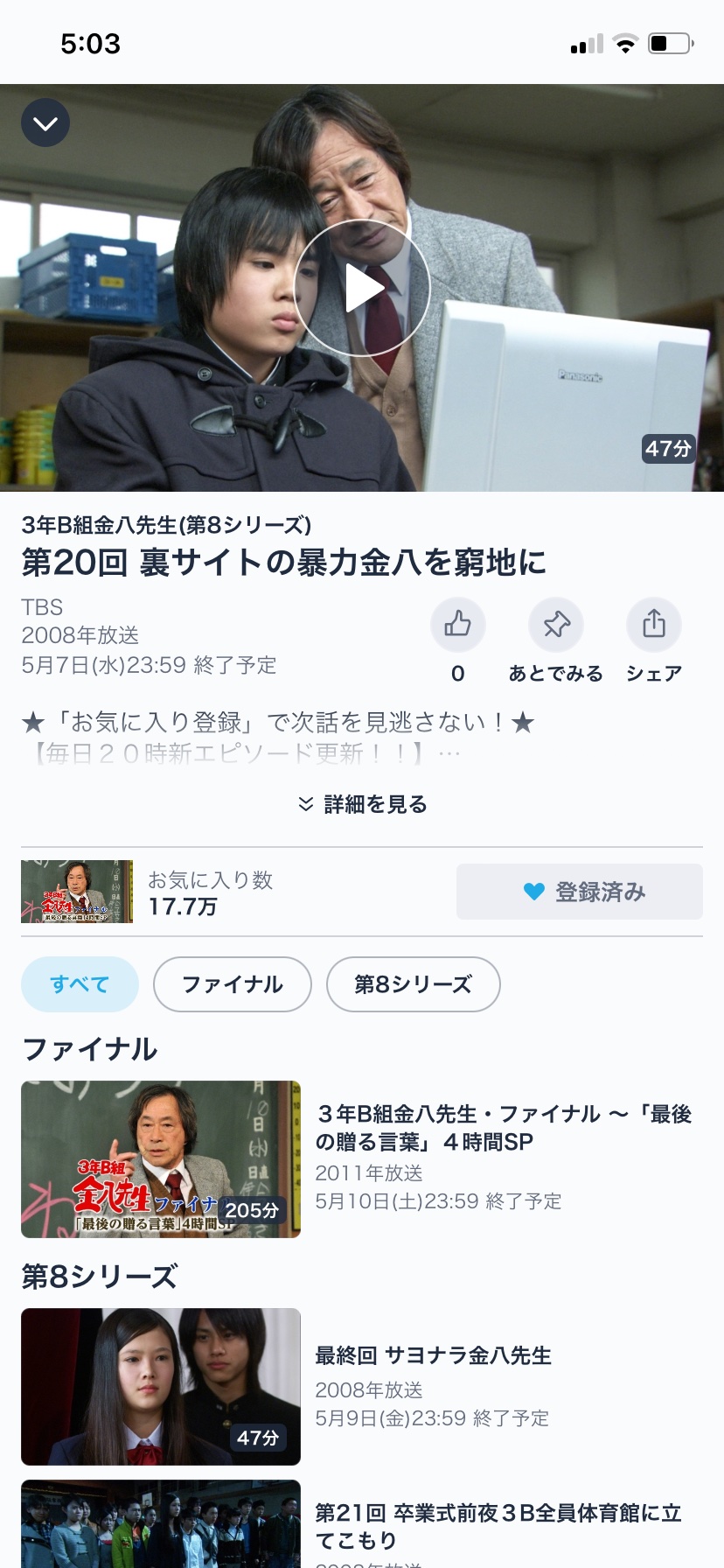Select the すべて filter chip
This screenshot has width=724, height=1568.
click(x=80, y=984)
